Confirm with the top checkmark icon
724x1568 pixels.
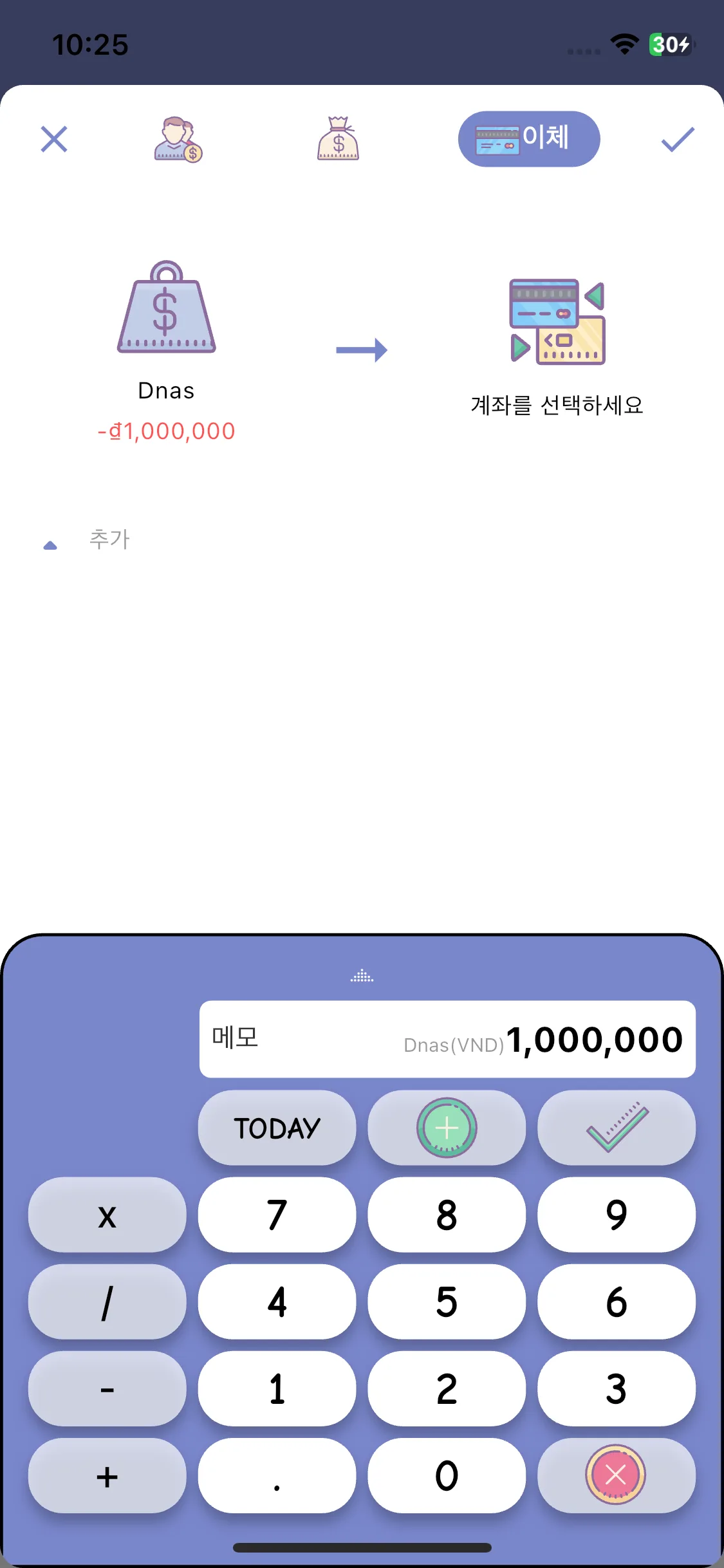[x=678, y=139]
